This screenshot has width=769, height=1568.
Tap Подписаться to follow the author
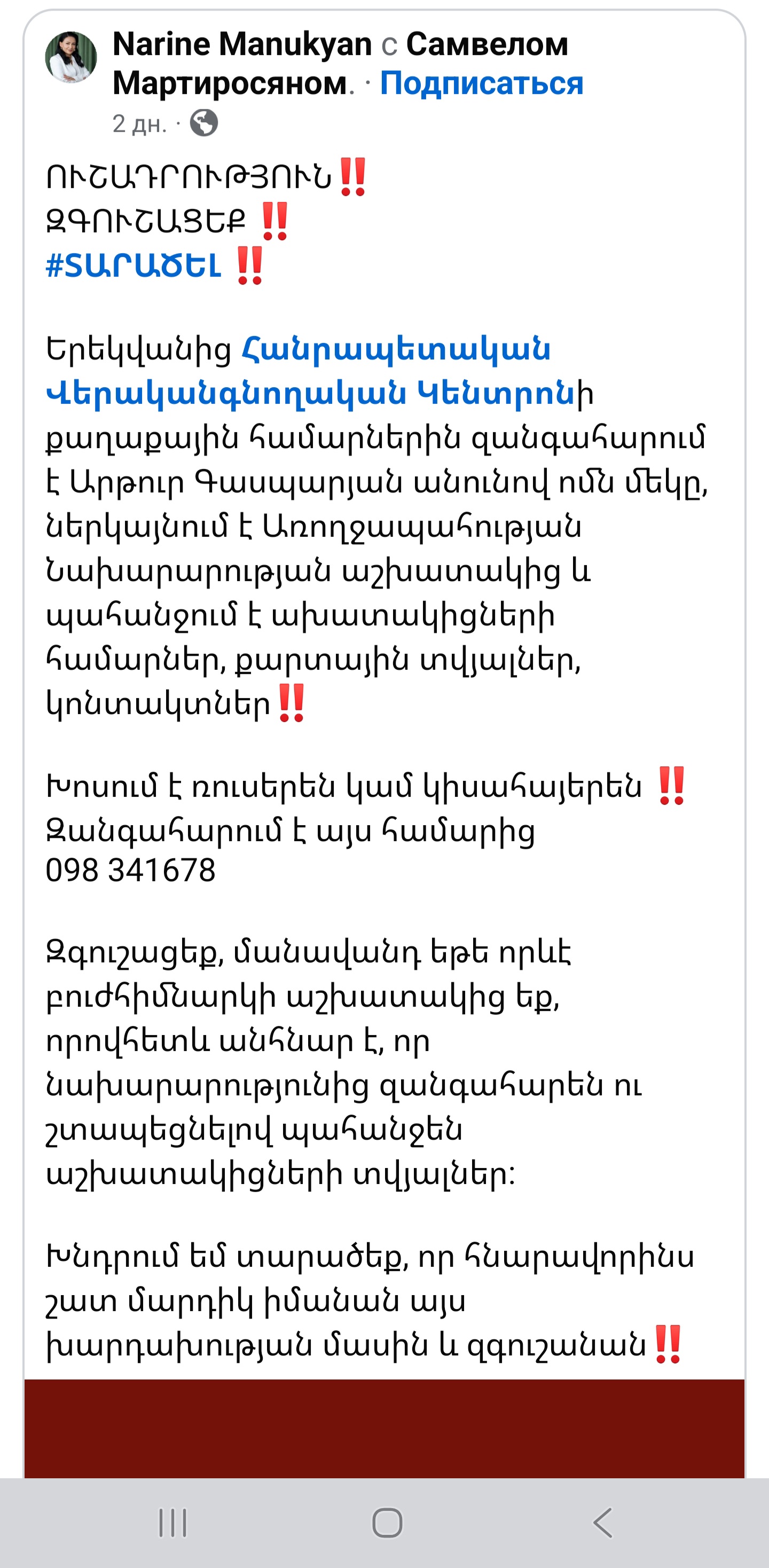click(481, 83)
